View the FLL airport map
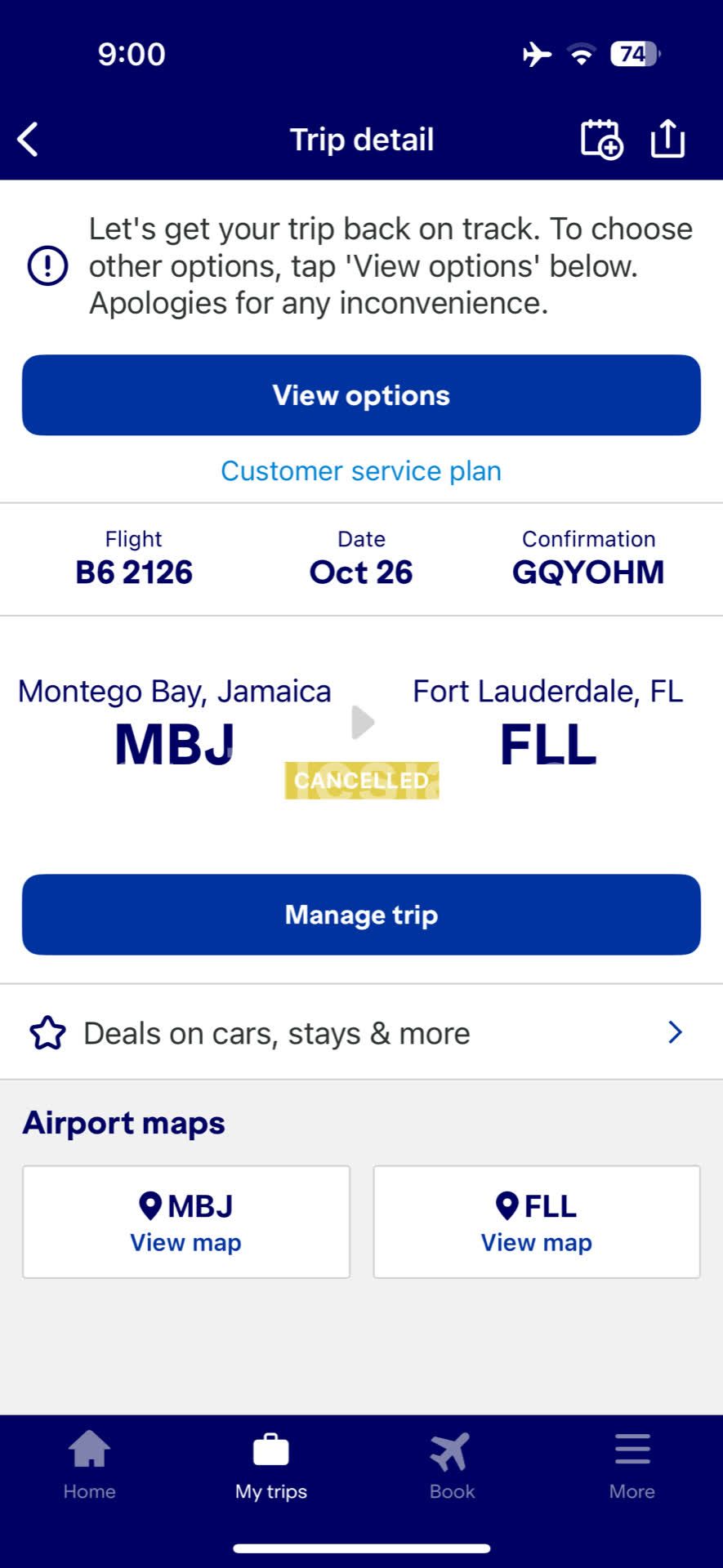 tap(537, 1222)
